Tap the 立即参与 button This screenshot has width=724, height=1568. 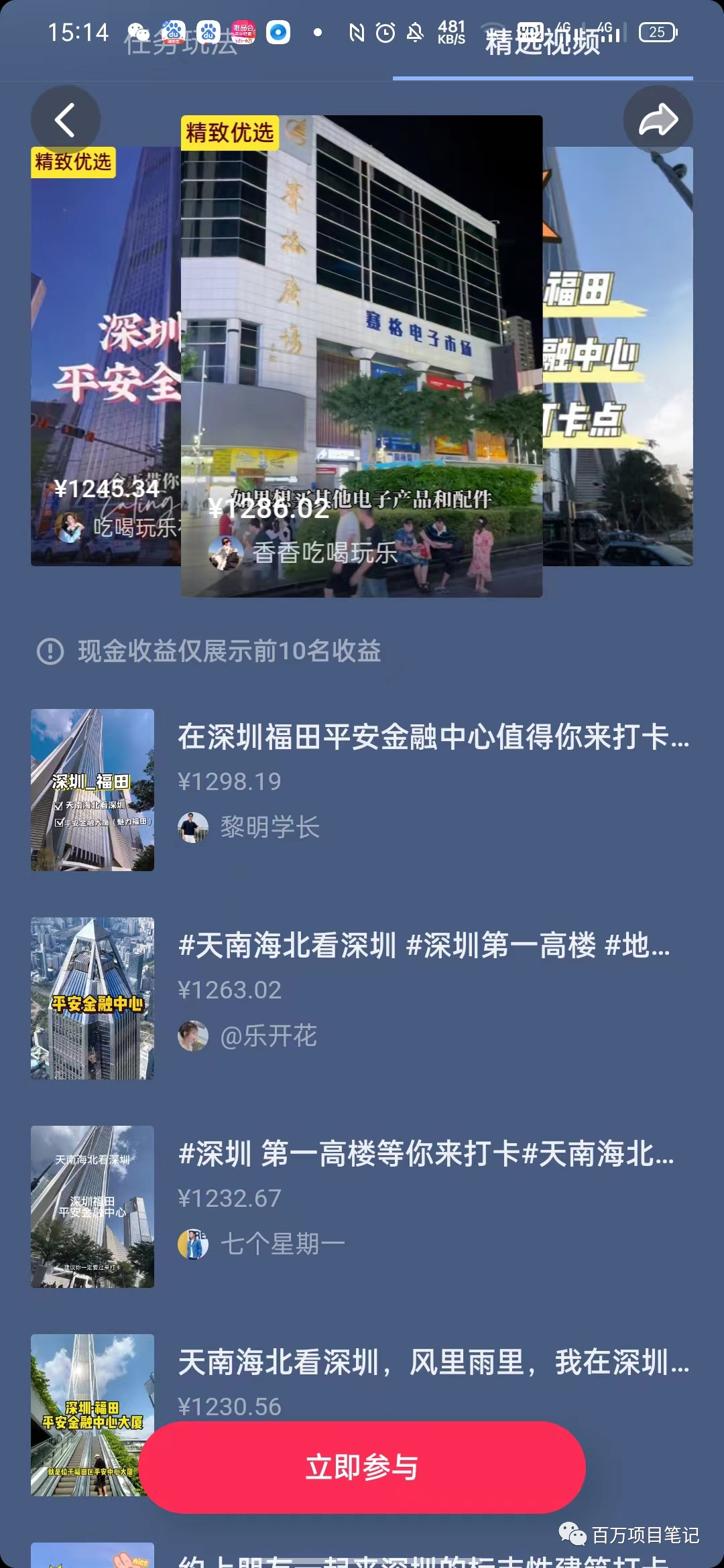point(362,1467)
